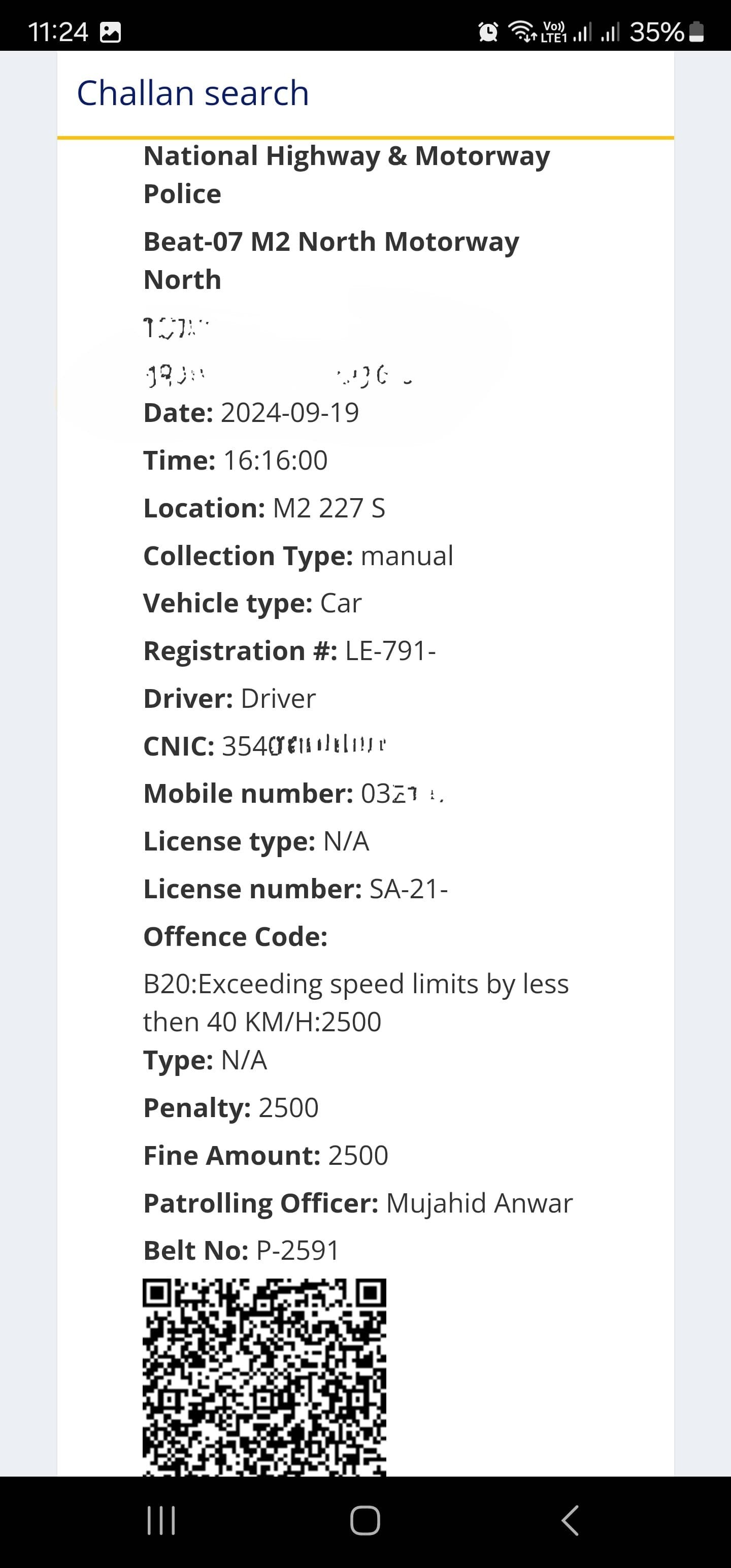This screenshot has height=1568, width=731.
Task: Open the recent apps view
Action: (161, 1520)
